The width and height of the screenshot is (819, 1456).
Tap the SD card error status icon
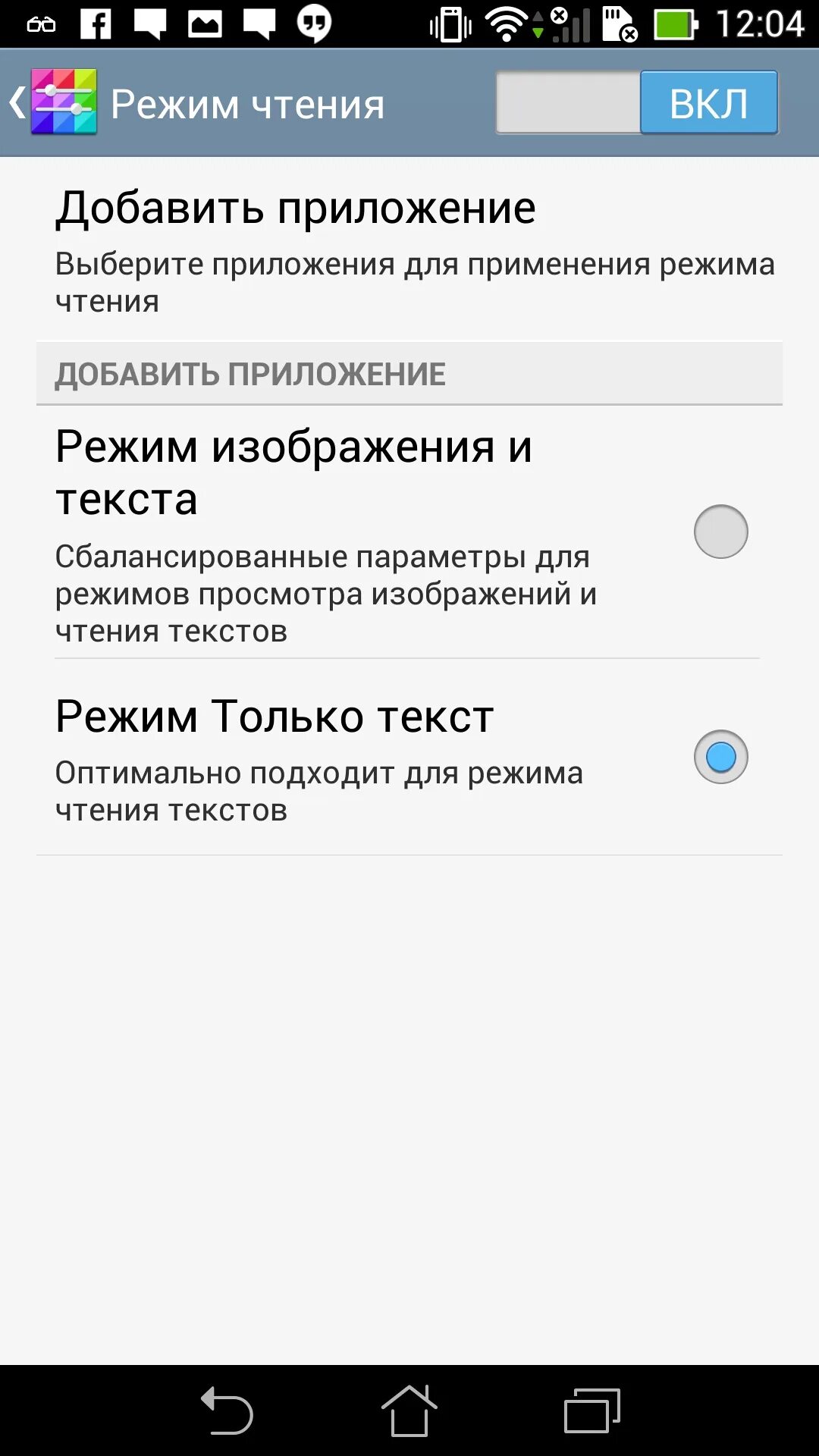pyautogui.click(x=618, y=23)
